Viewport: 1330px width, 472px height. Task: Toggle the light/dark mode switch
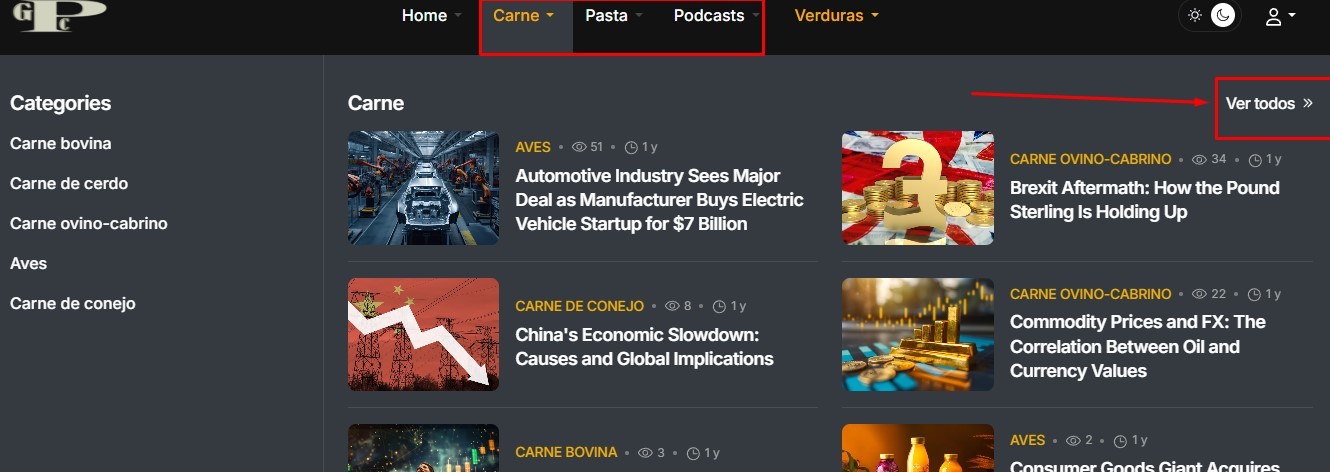[1210, 16]
